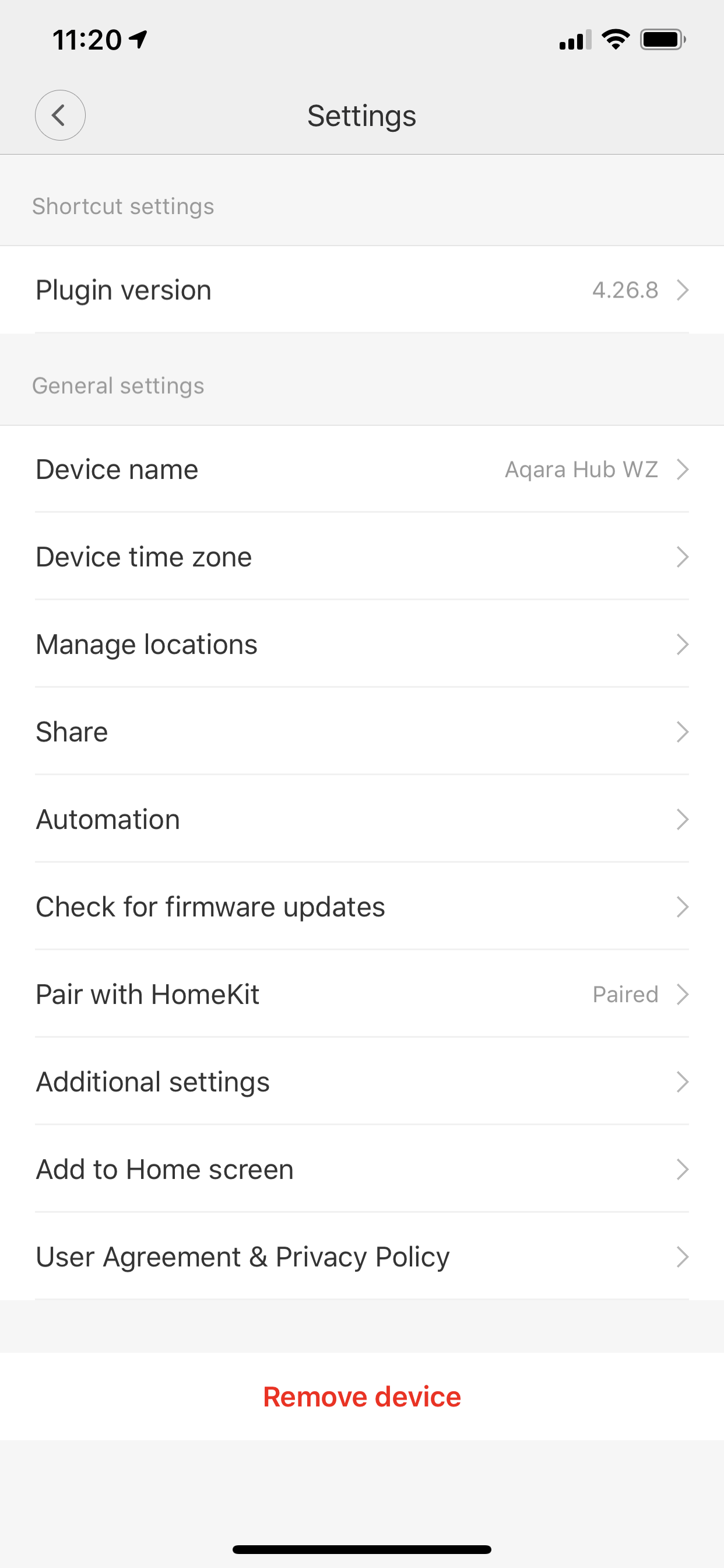Image resolution: width=724 pixels, height=1568 pixels.
Task: View Additional settings
Action: click(x=362, y=1082)
